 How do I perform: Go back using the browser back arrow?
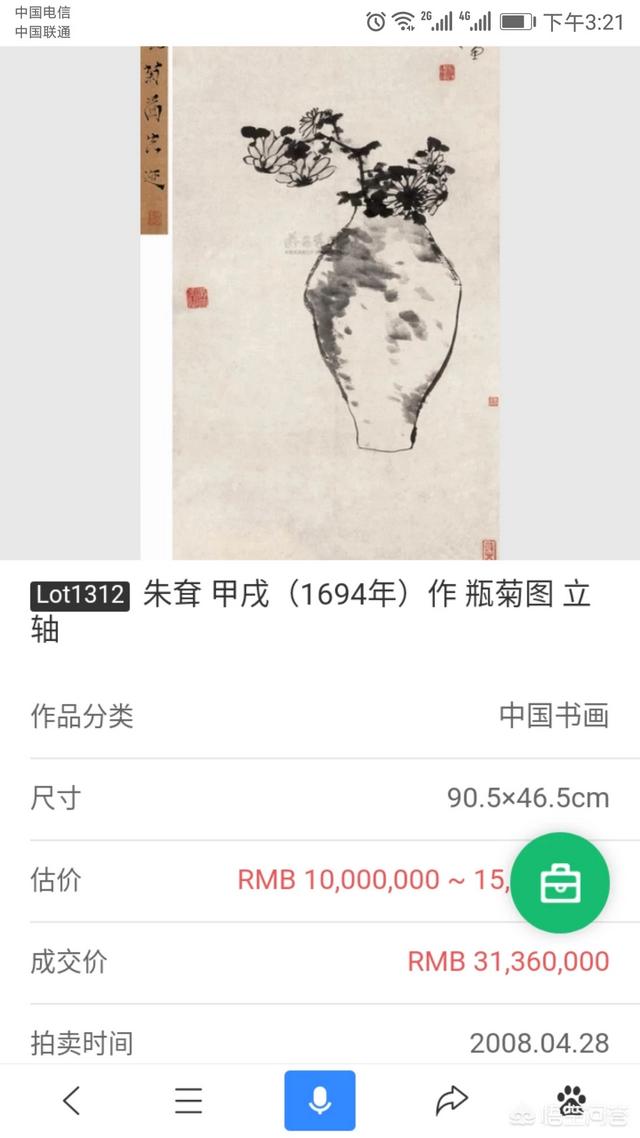click(x=71, y=1100)
